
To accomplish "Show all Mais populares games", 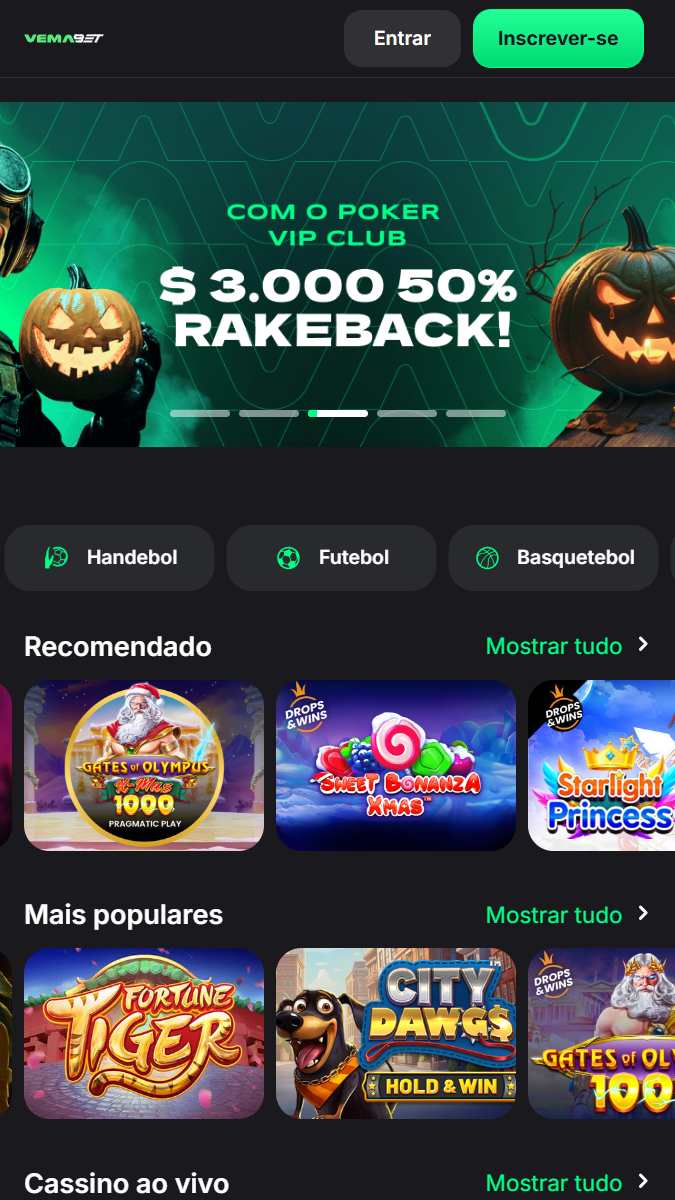I will [x=567, y=915].
